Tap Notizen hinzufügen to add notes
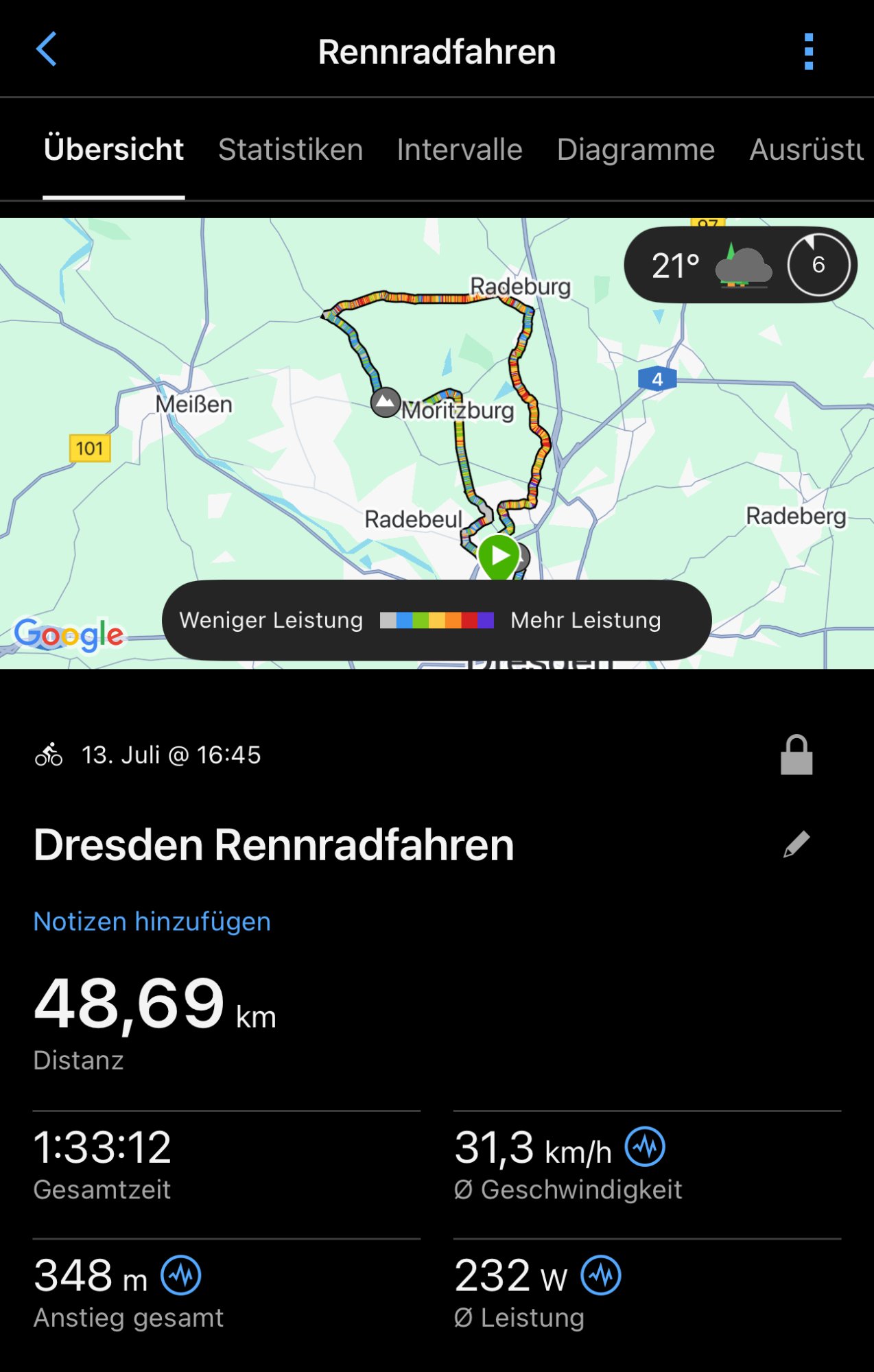This screenshot has width=874, height=1372. tap(152, 921)
